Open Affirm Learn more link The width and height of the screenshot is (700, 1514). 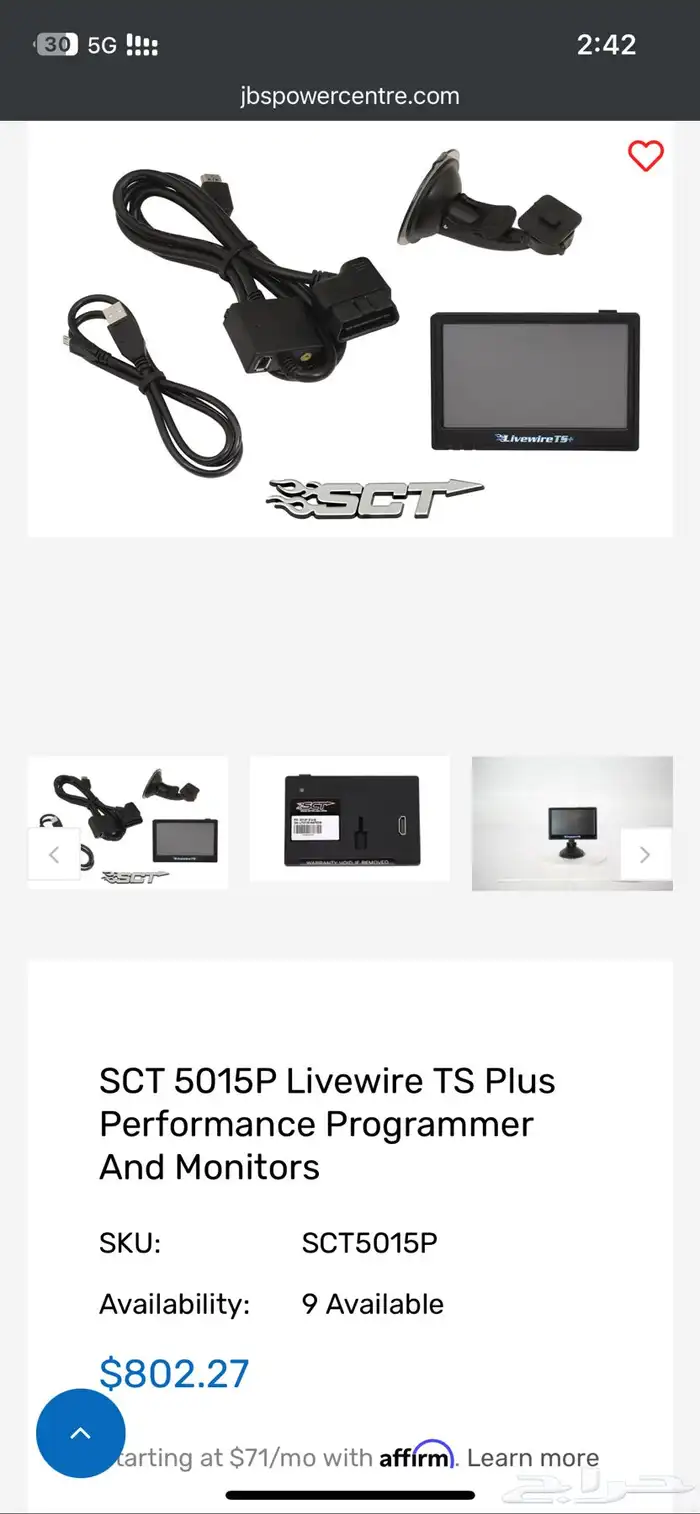pos(533,1457)
